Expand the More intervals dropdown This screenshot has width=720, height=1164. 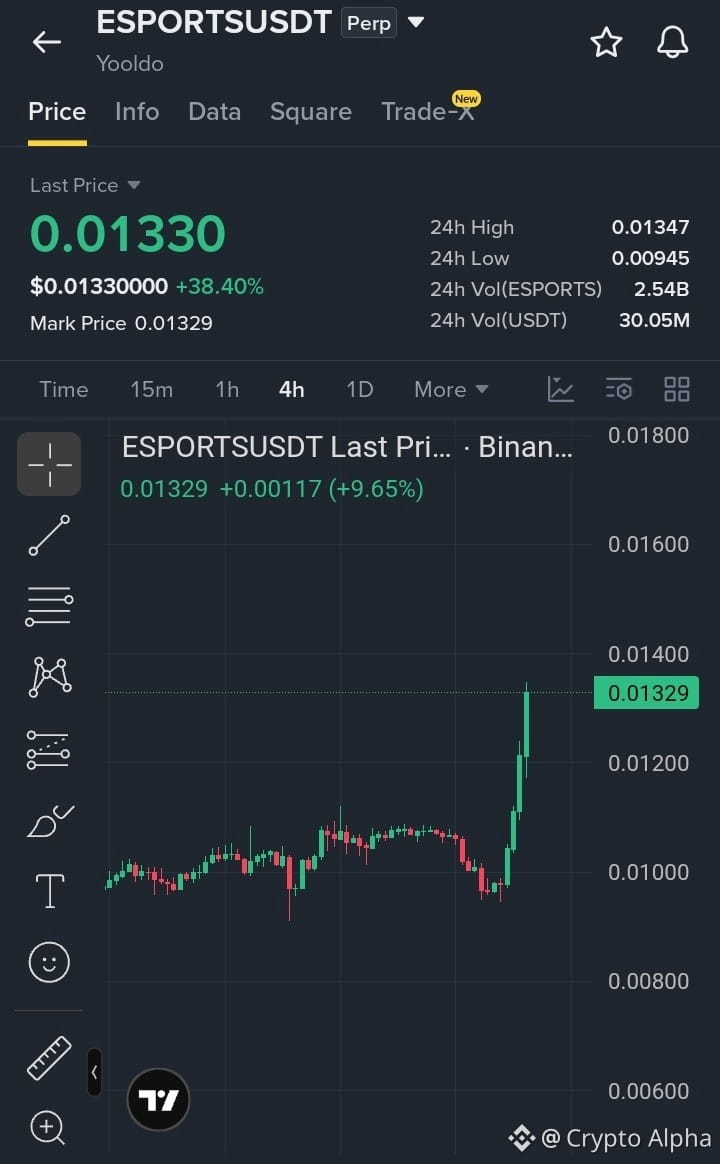[x=451, y=389]
